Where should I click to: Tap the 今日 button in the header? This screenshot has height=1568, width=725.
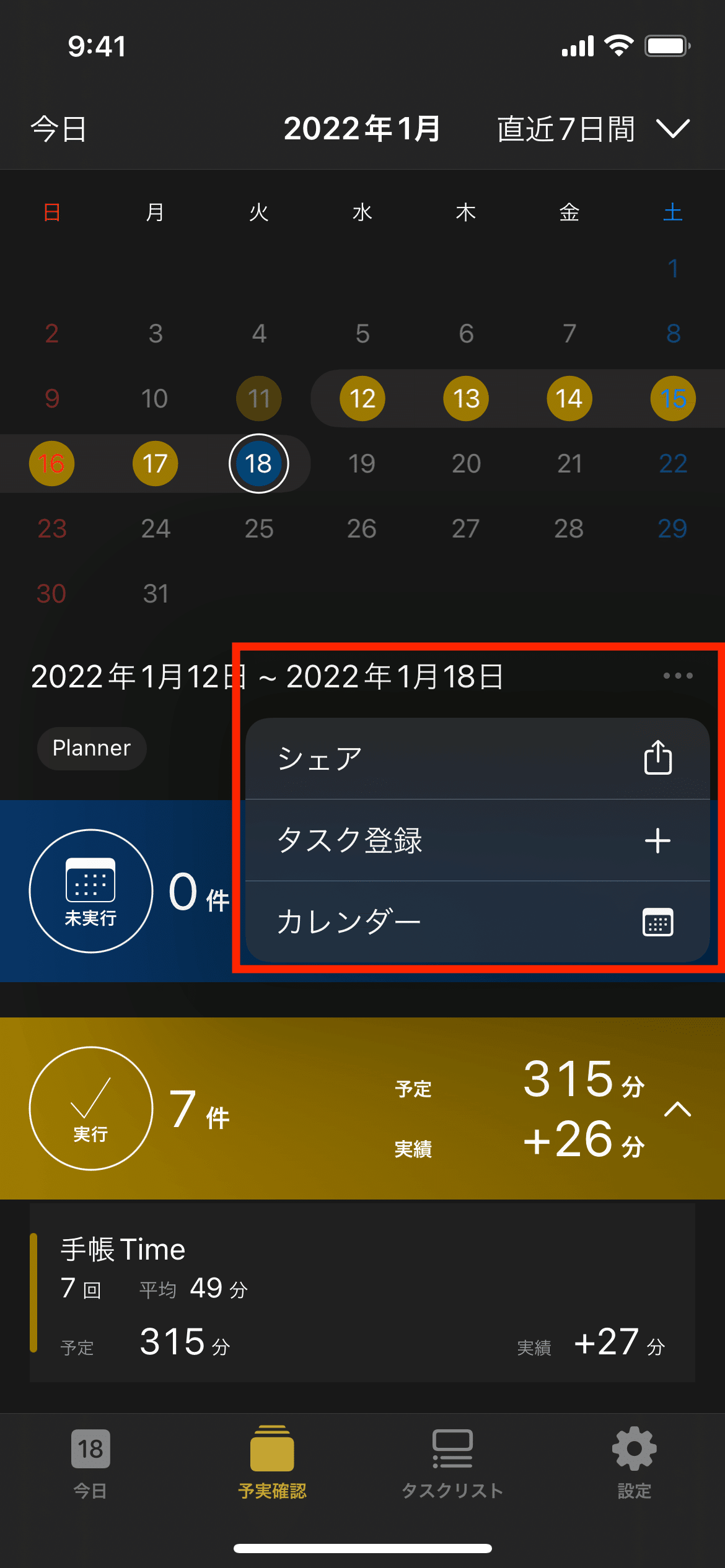point(59,129)
